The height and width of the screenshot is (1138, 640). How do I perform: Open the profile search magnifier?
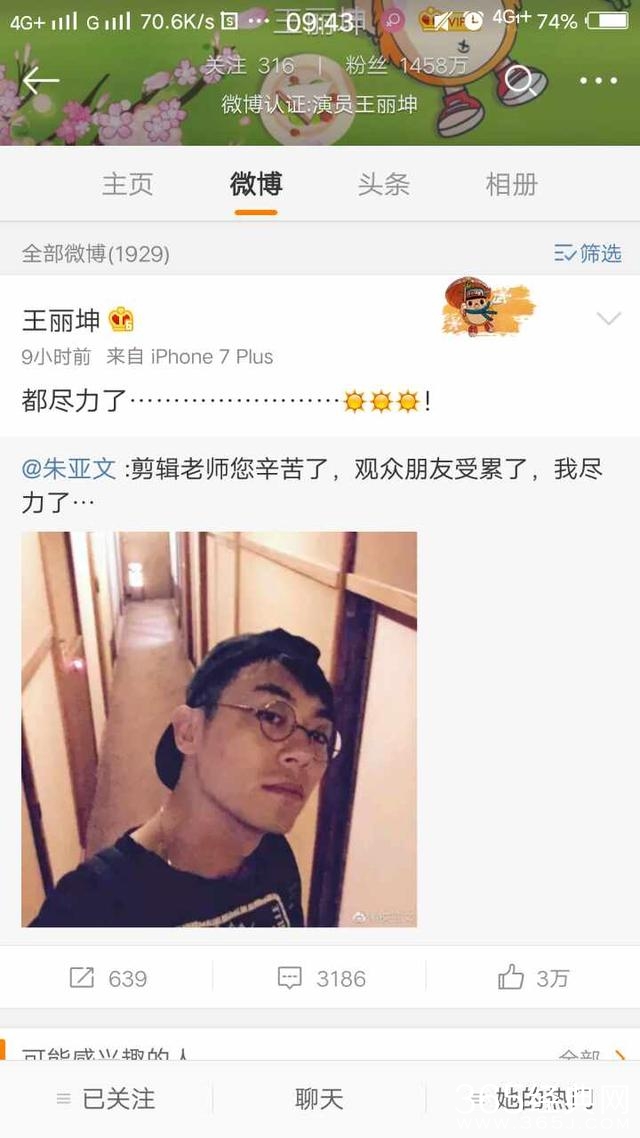(520, 80)
